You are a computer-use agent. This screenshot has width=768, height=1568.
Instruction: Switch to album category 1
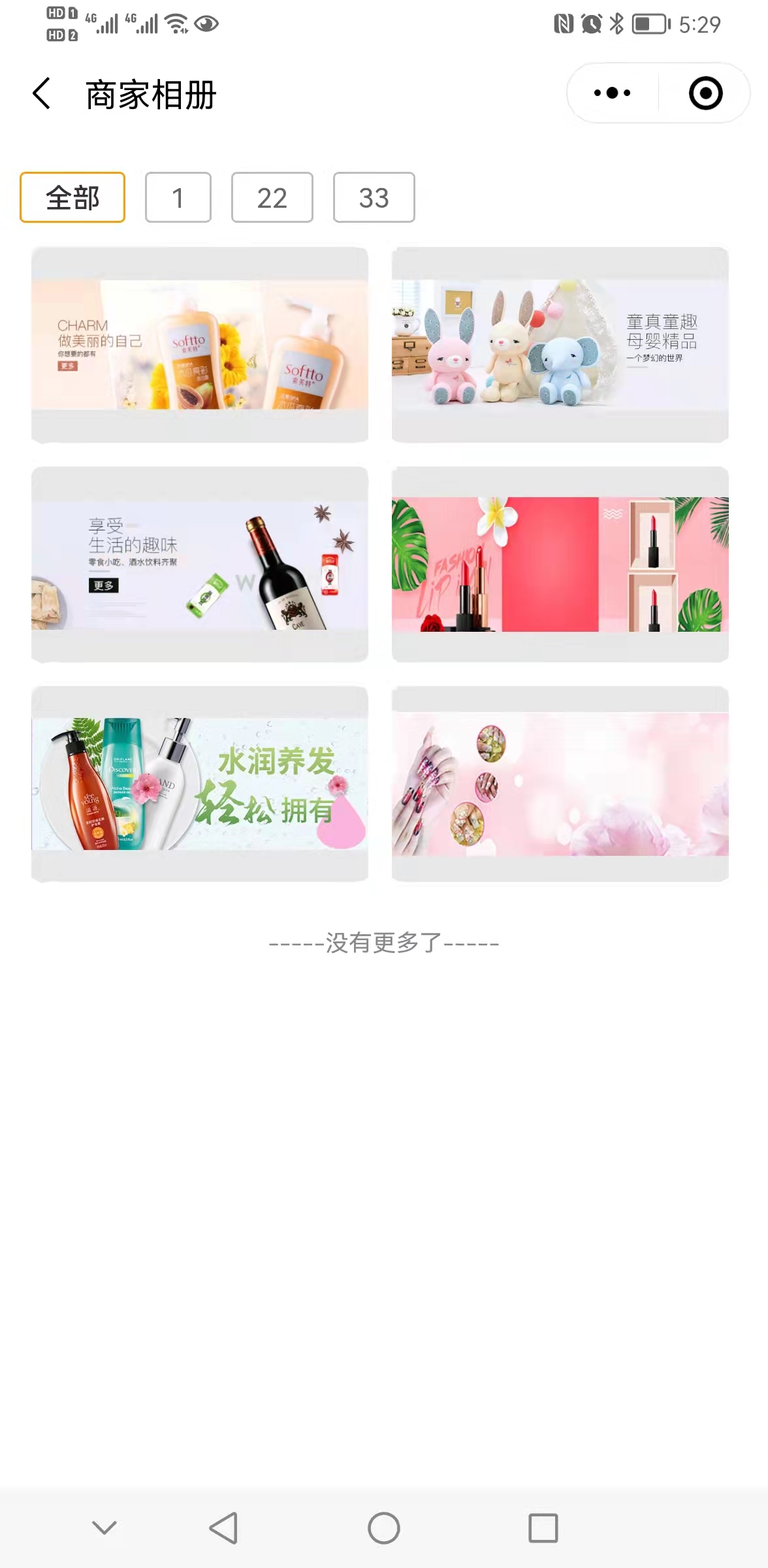(x=178, y=197)
